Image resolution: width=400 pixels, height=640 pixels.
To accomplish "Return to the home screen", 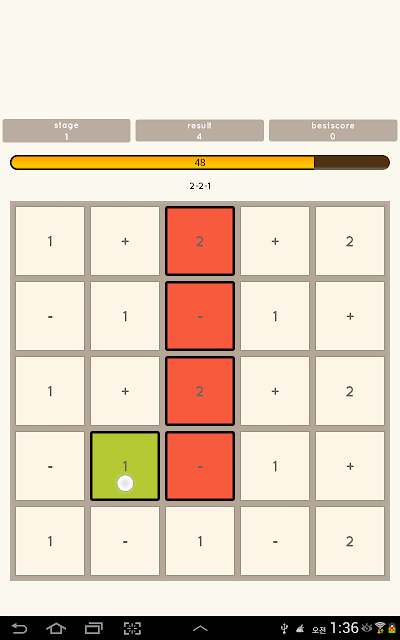I will [x=56, y=629].
